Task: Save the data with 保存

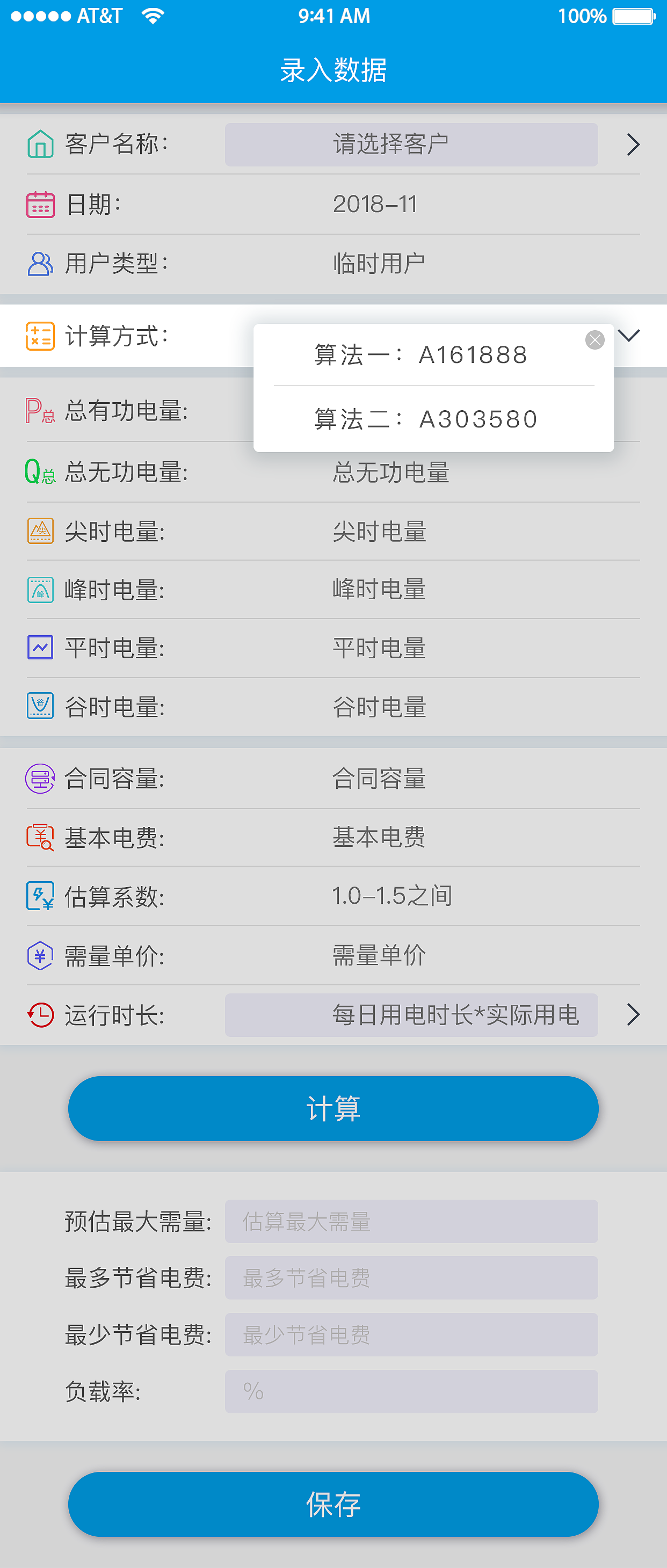Action: point(334,1504)
